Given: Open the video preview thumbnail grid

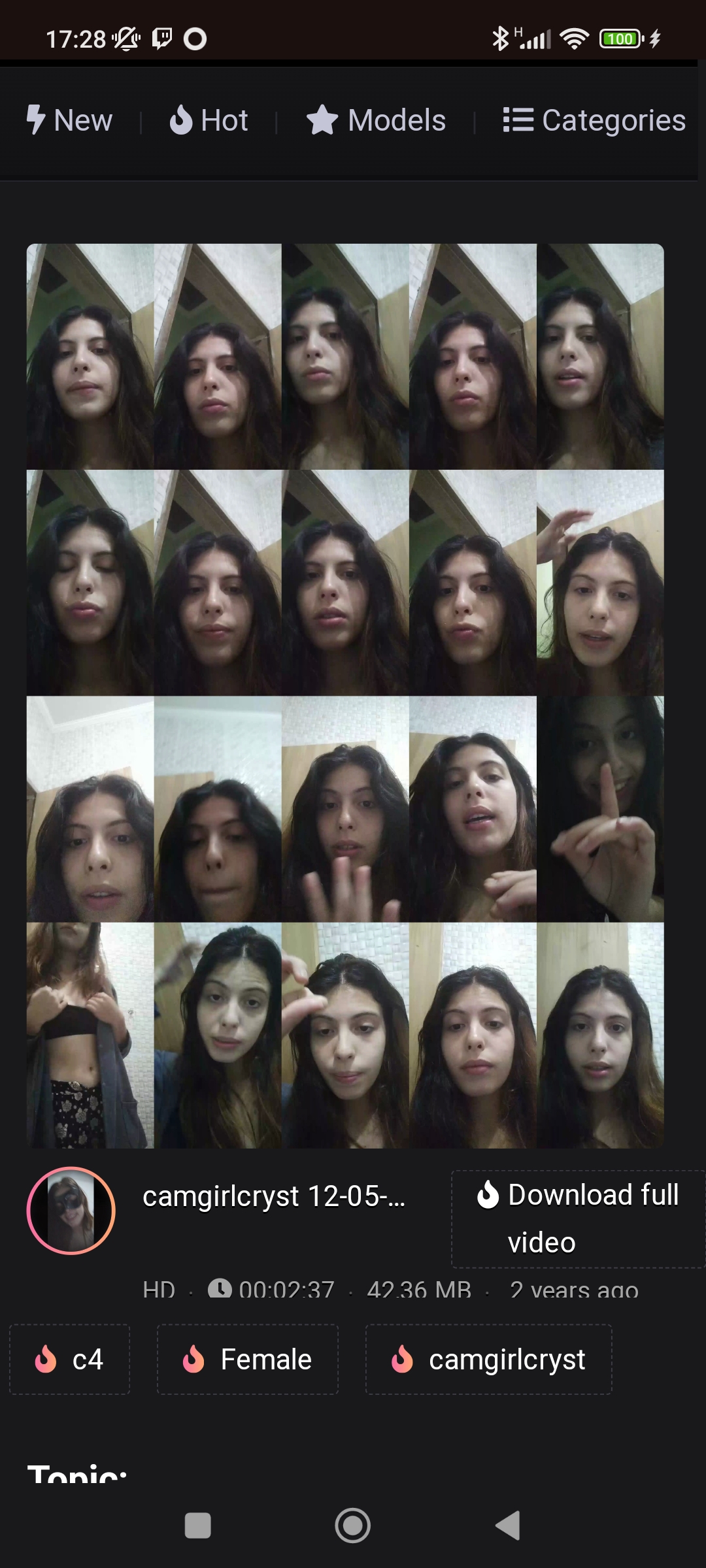Looking at the screenshot, I should 345,696.
